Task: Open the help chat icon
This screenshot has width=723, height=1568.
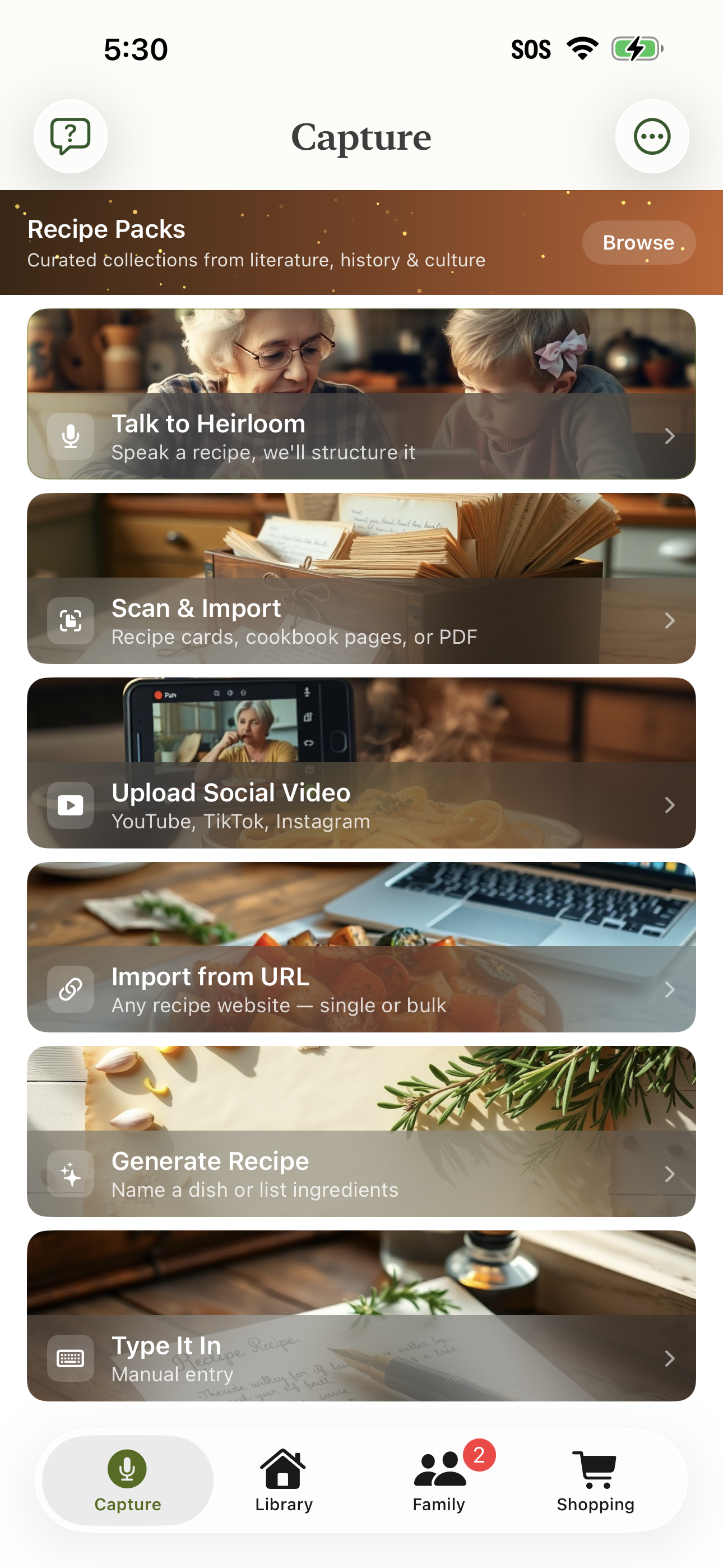Action: pos(71,136)
